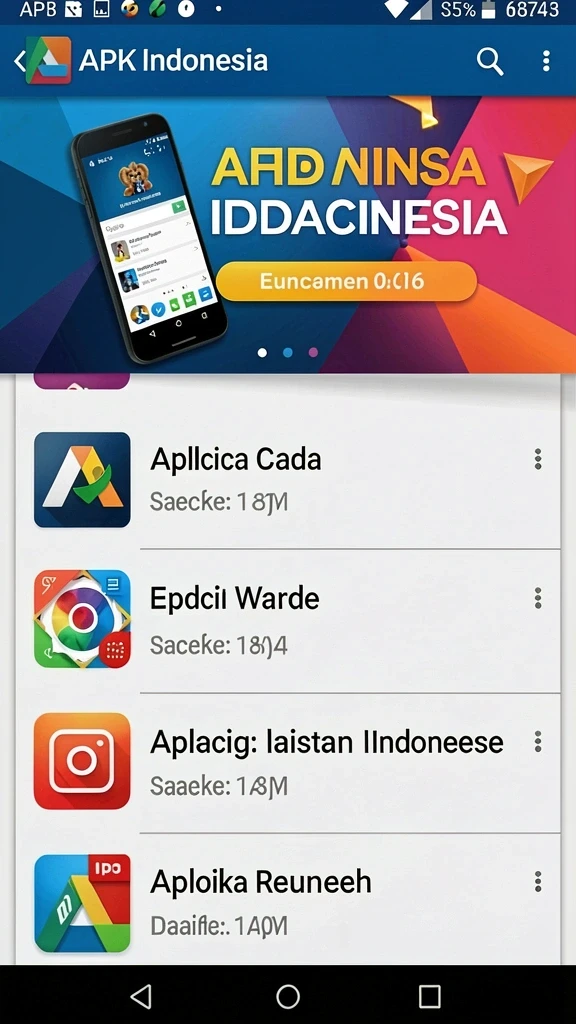Viewport: 576px width, 1024px height.
Task: Open the Aploika Reuneeh app row
Action: click(288, 900)
